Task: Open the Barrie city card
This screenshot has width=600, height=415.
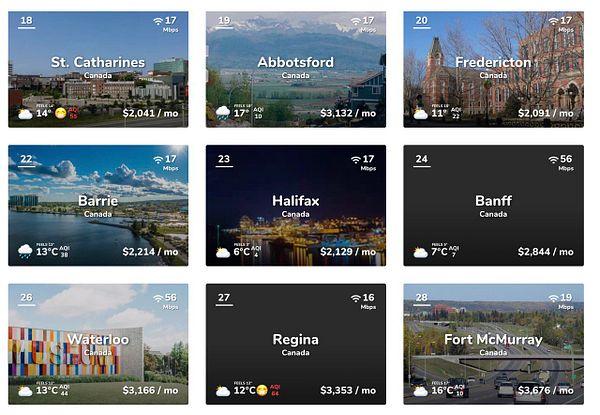Action: 98,205
